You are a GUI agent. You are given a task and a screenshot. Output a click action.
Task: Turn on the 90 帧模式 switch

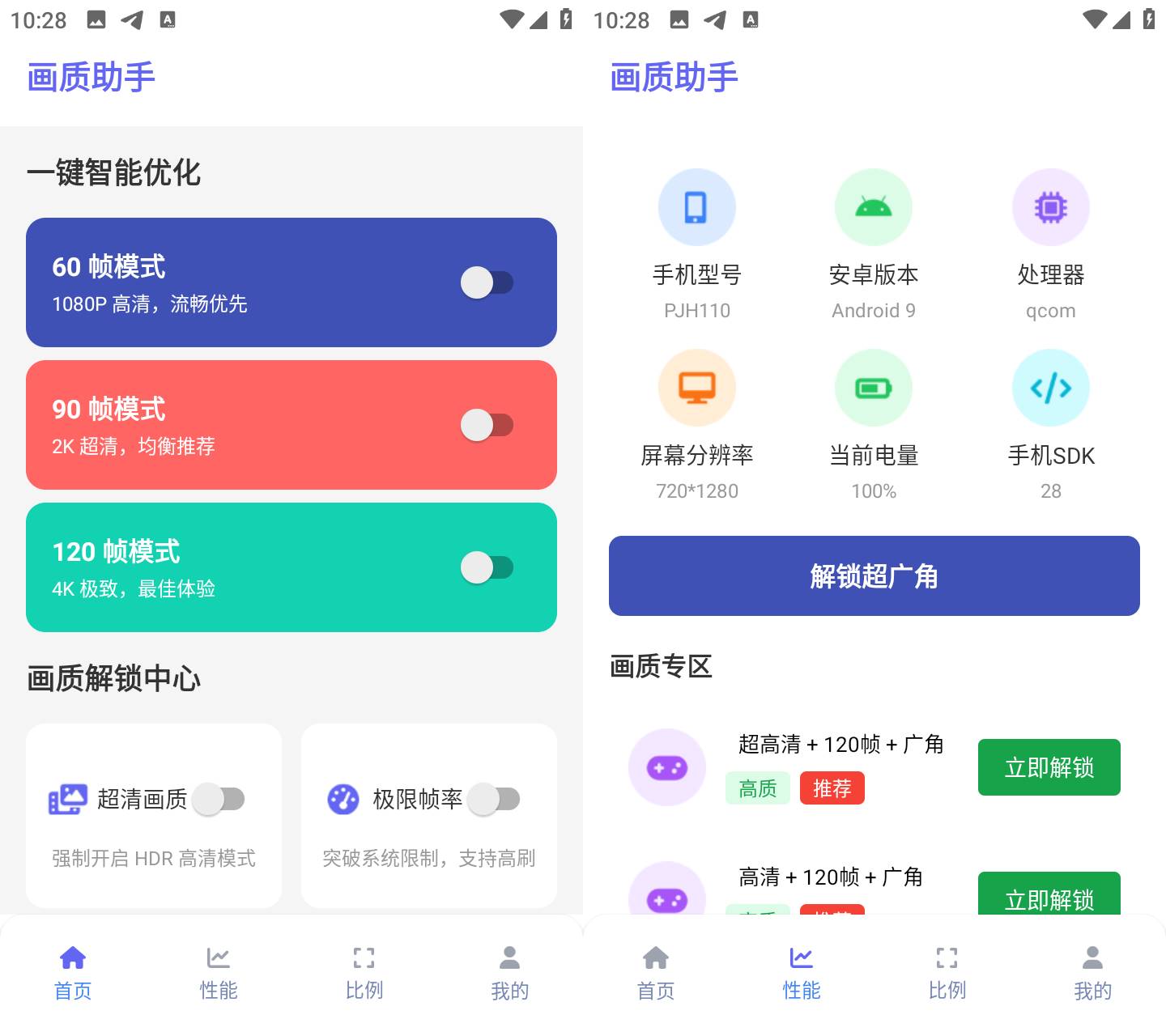pos(487,425)
